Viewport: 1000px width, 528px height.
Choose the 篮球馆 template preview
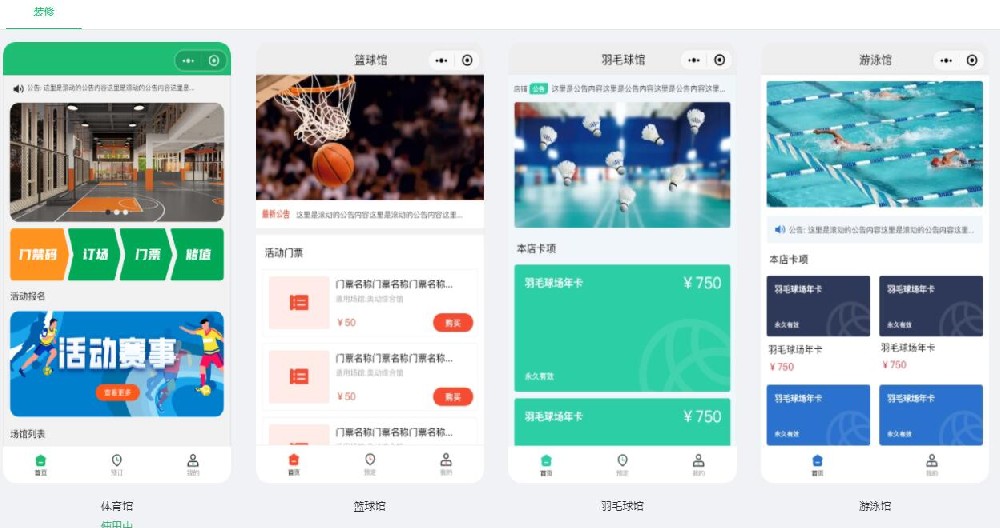pyautogui.click(x=370, y=263)
